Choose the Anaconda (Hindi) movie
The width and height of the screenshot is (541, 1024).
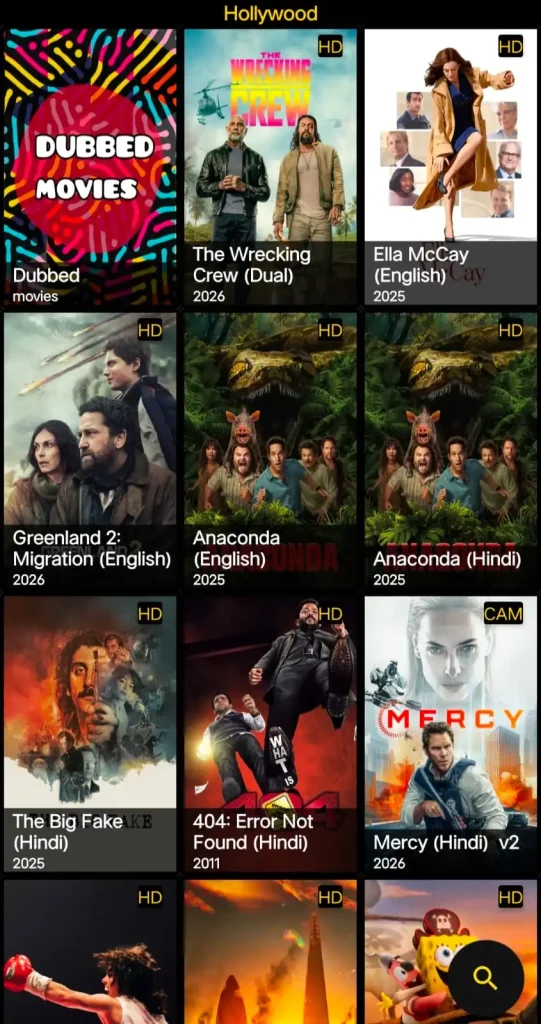point(451,451)
